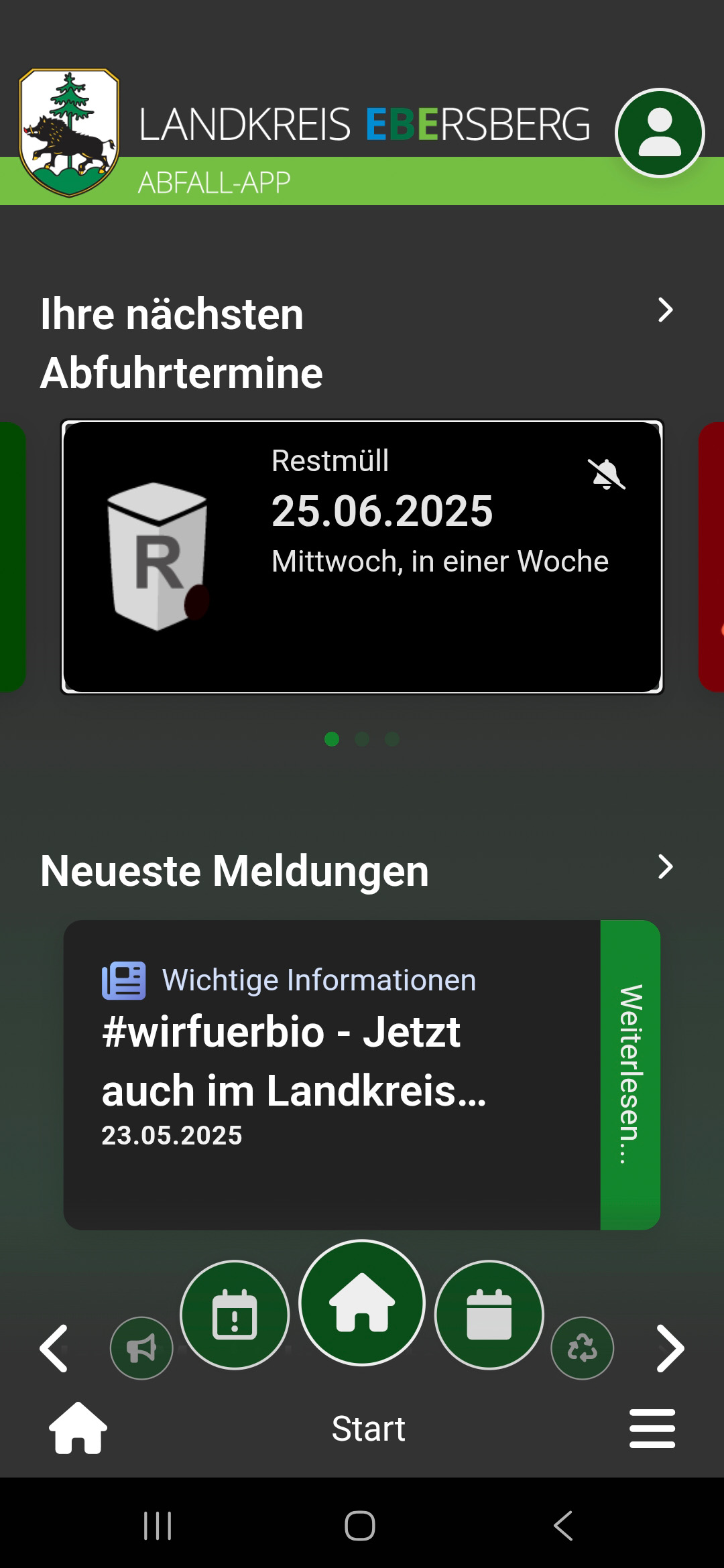Tap the system back button
The image size is (724, 1568).
click(x=563, y=1526)
